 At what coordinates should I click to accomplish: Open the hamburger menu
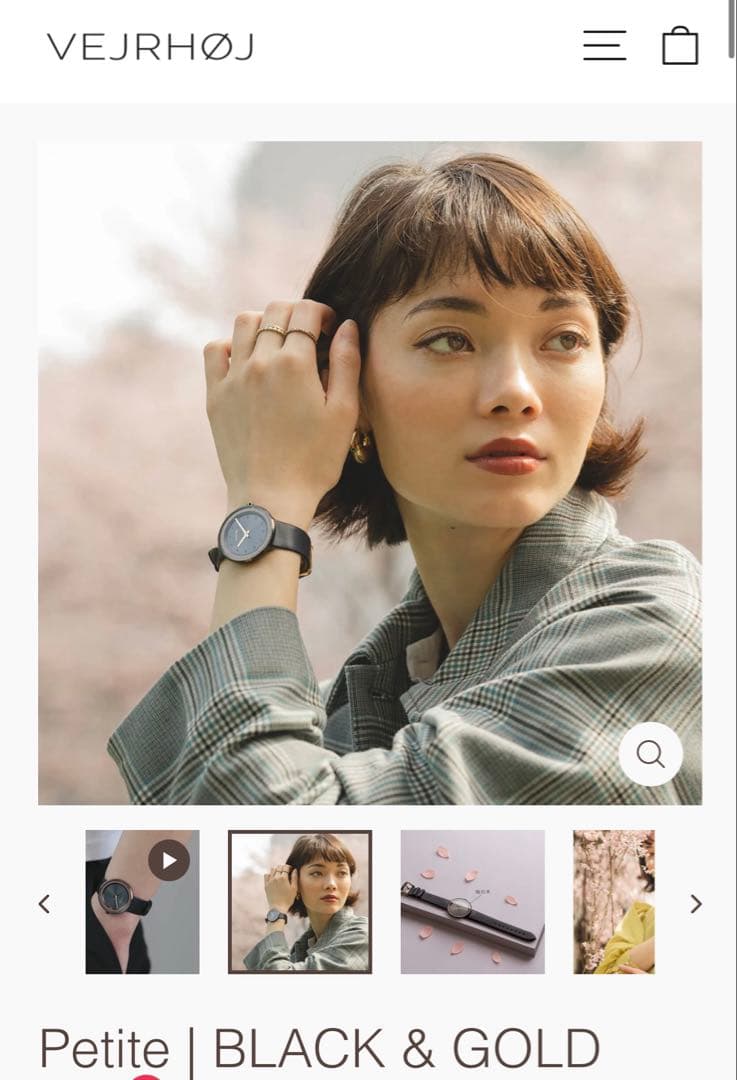pyautogui.click(x=604, y=45)
